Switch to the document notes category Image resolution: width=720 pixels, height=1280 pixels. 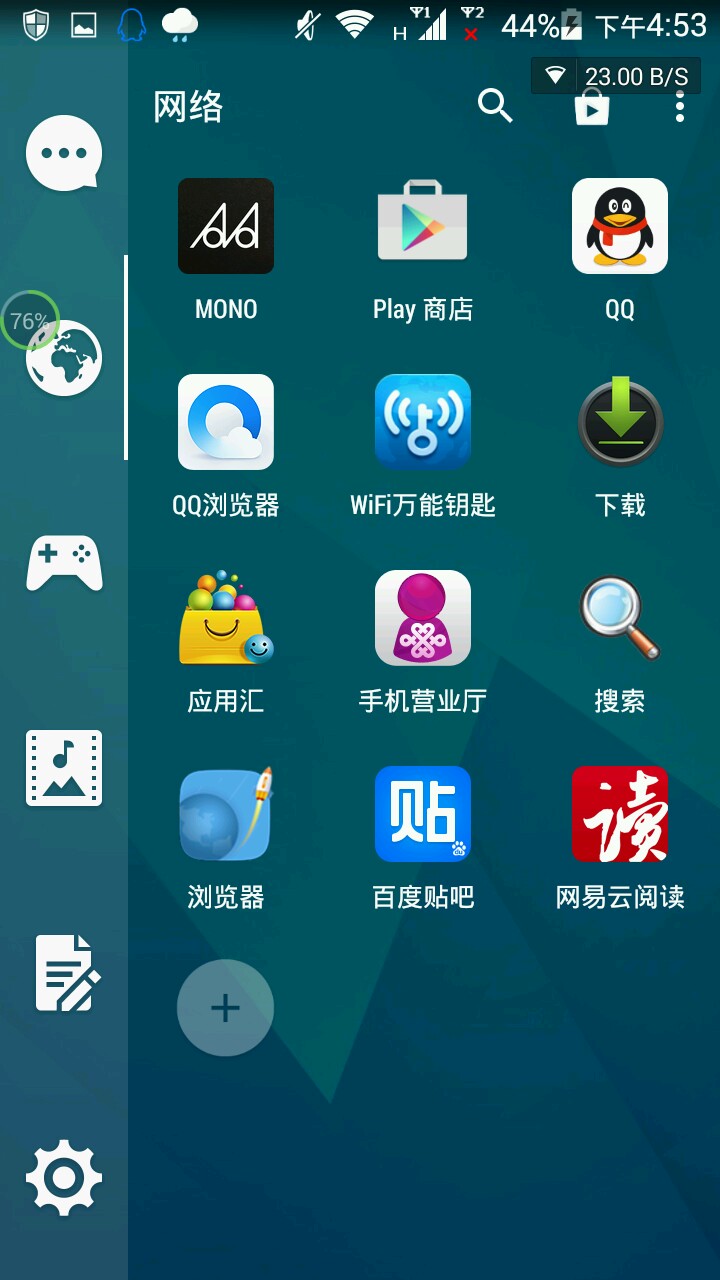pyautogui.click(x=64, y=973)
